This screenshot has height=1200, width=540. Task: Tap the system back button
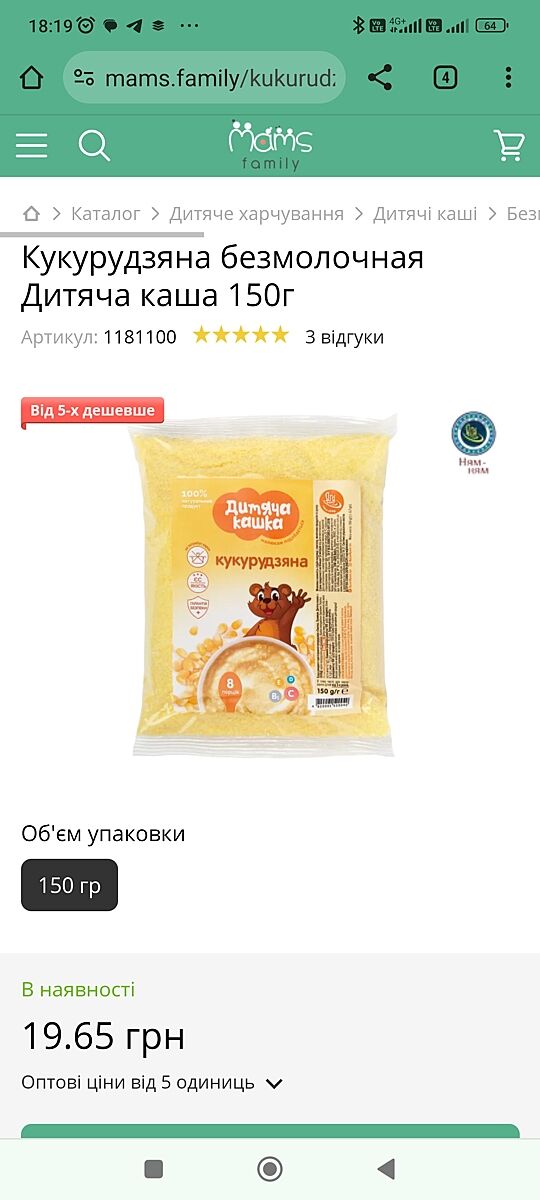(x=386, y=1169)
